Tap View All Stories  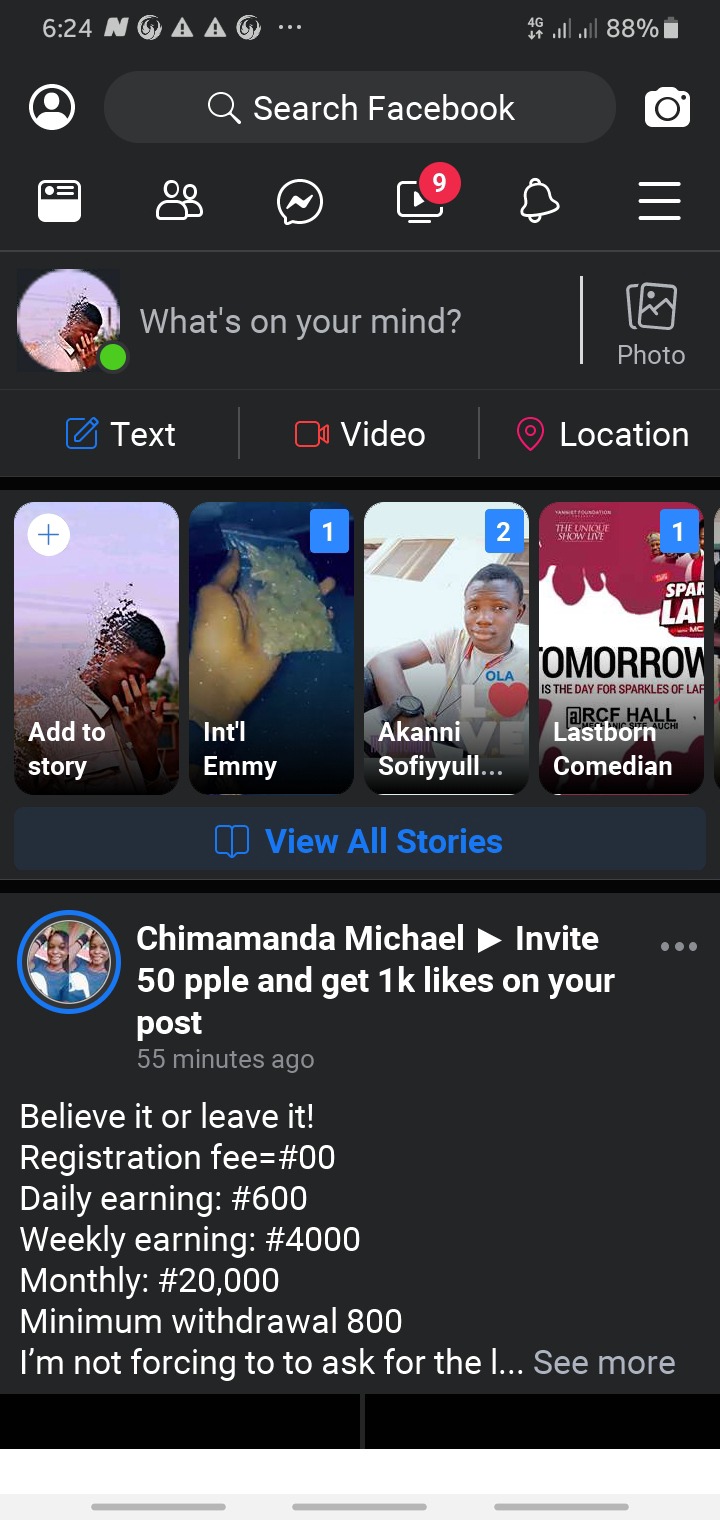(360, 841)
